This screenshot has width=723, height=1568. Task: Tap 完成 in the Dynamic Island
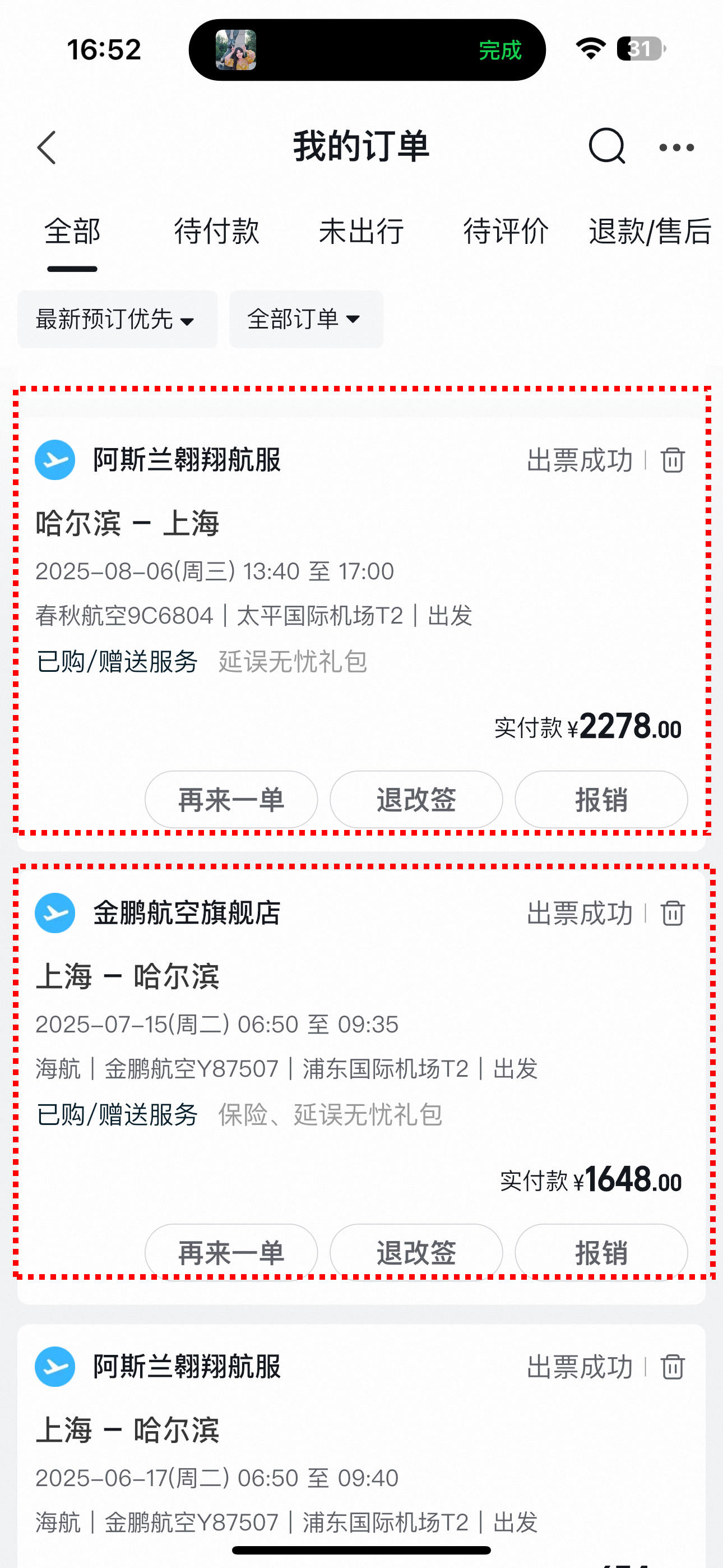[500, 50]
